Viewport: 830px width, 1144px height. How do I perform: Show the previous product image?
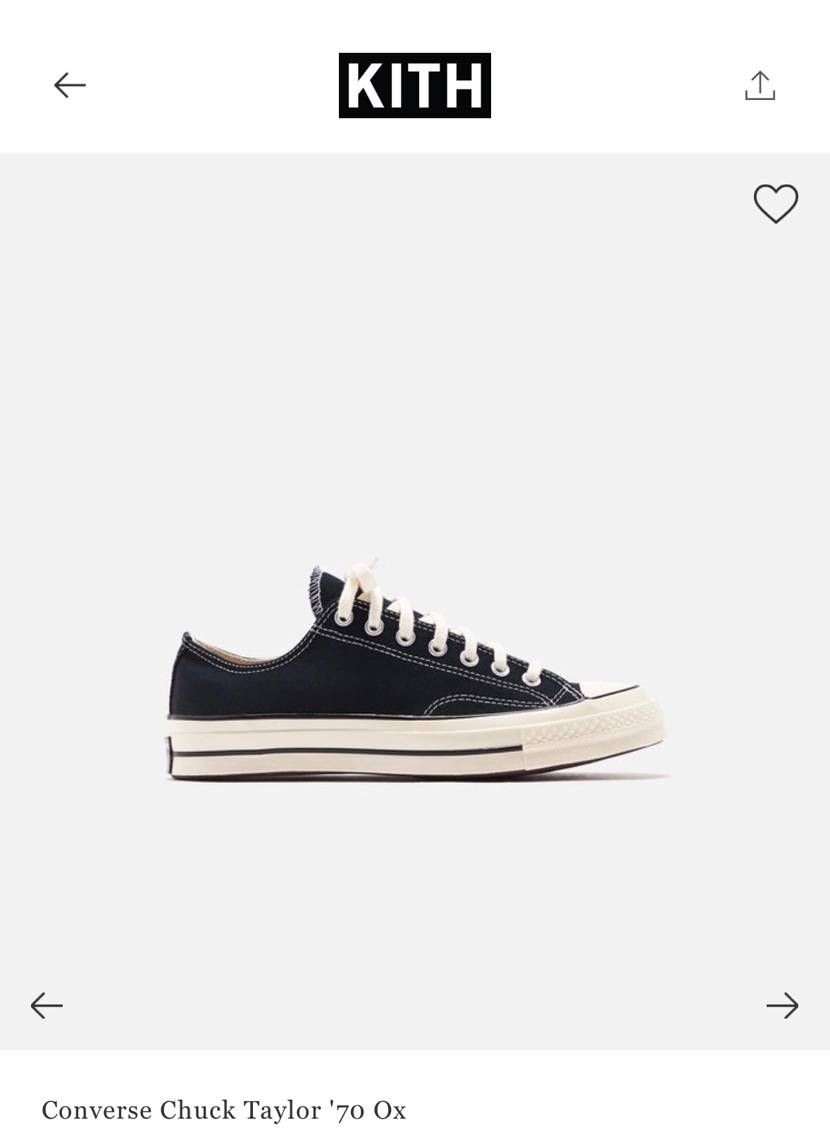(47, 1005)
